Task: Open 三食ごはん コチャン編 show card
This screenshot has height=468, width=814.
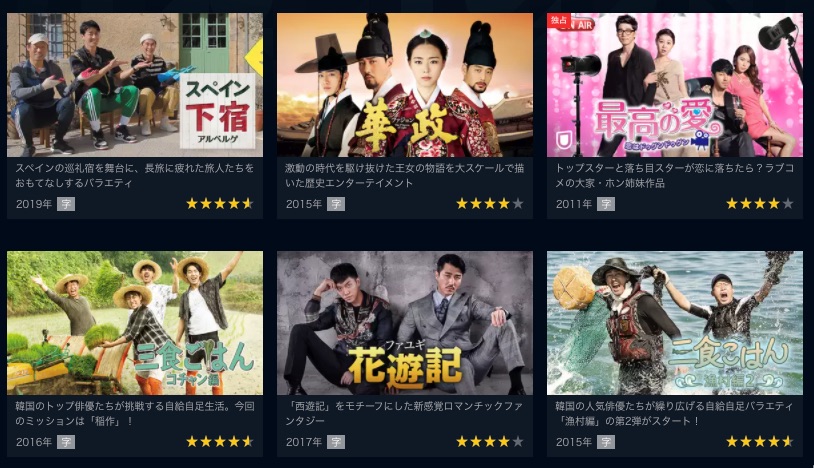Action: 134,323
